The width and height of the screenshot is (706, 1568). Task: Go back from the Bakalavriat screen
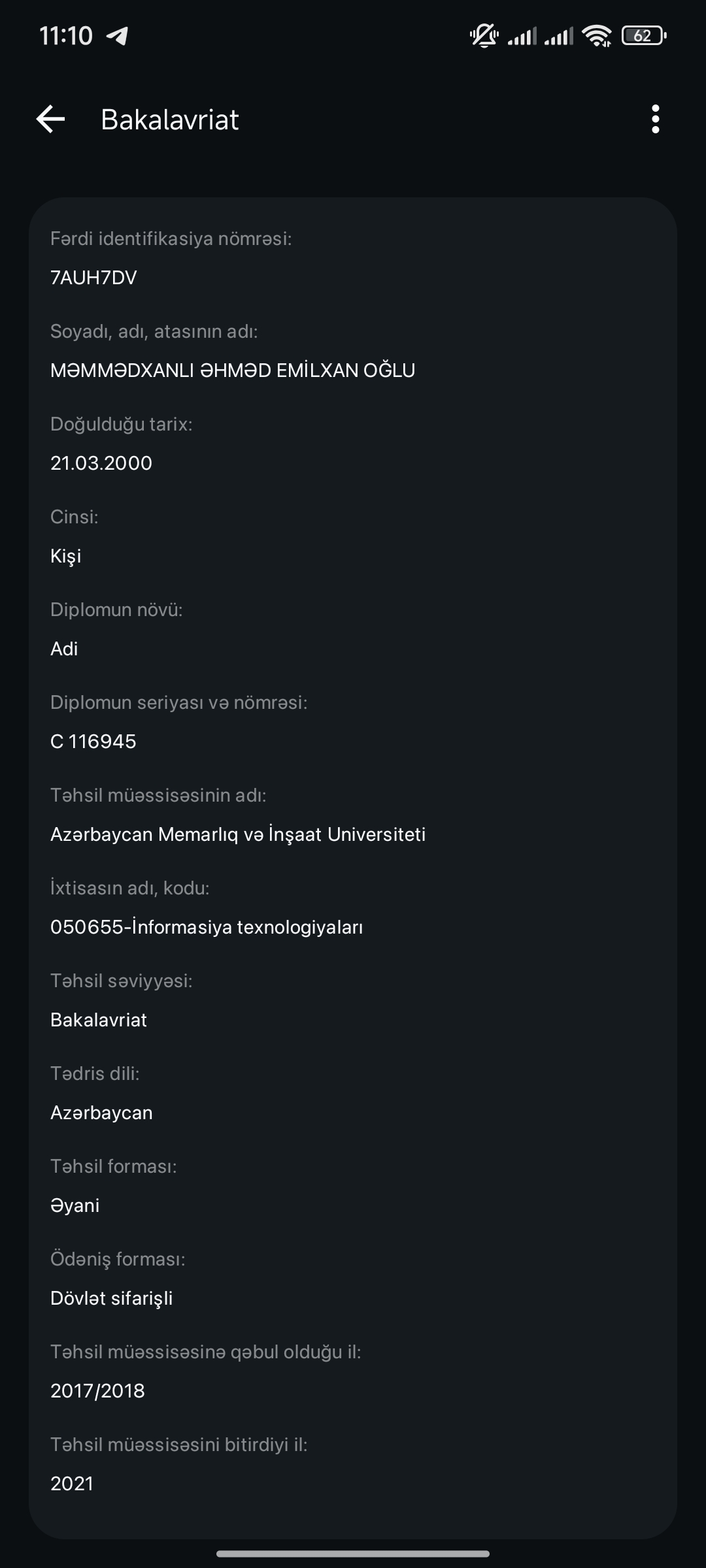click(x=50, y=120)
